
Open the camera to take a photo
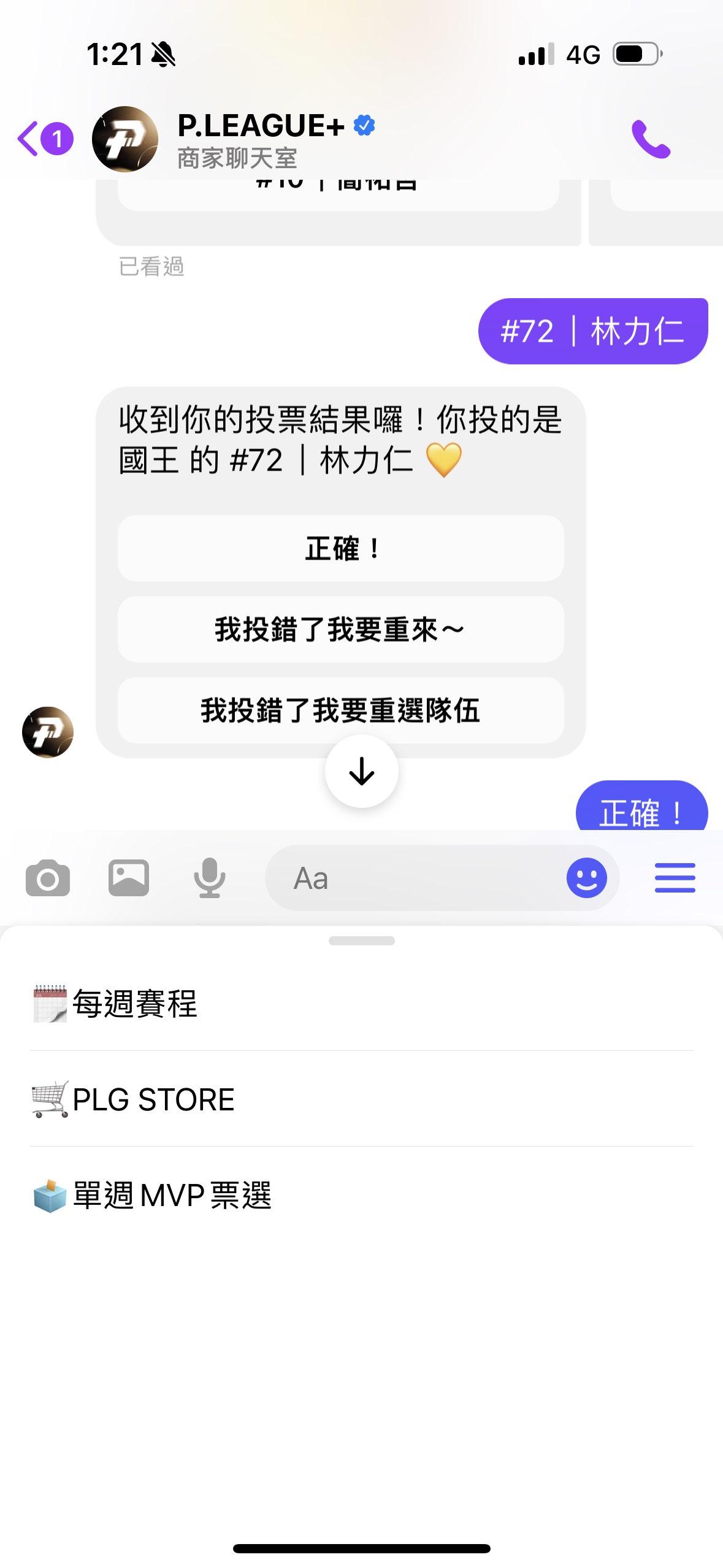tap(48, 878)
